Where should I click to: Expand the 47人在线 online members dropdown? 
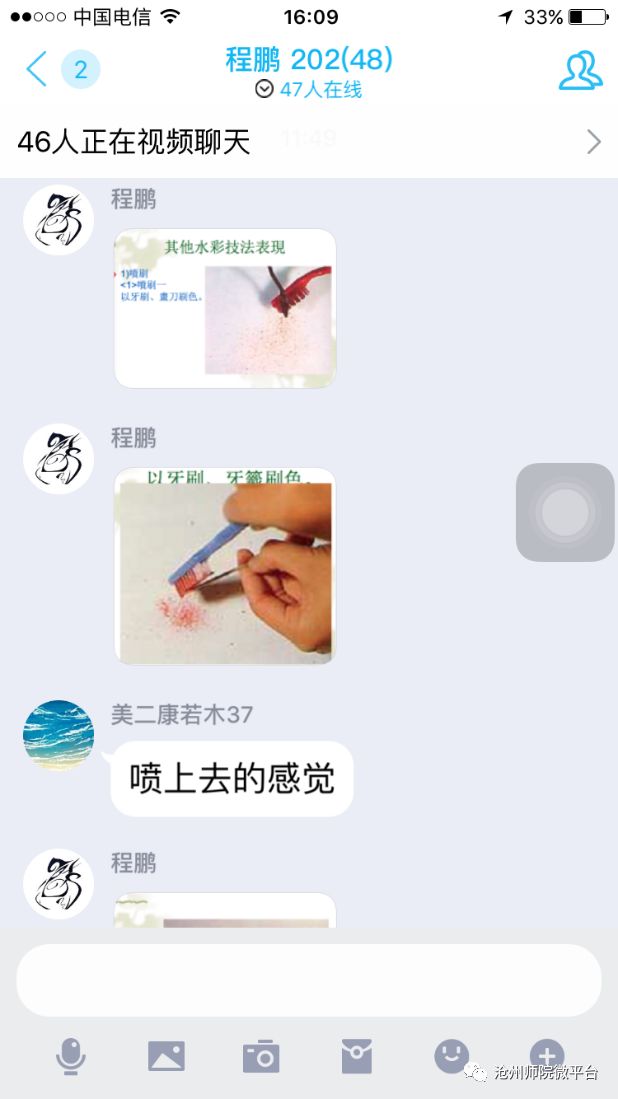pos(308,89)
